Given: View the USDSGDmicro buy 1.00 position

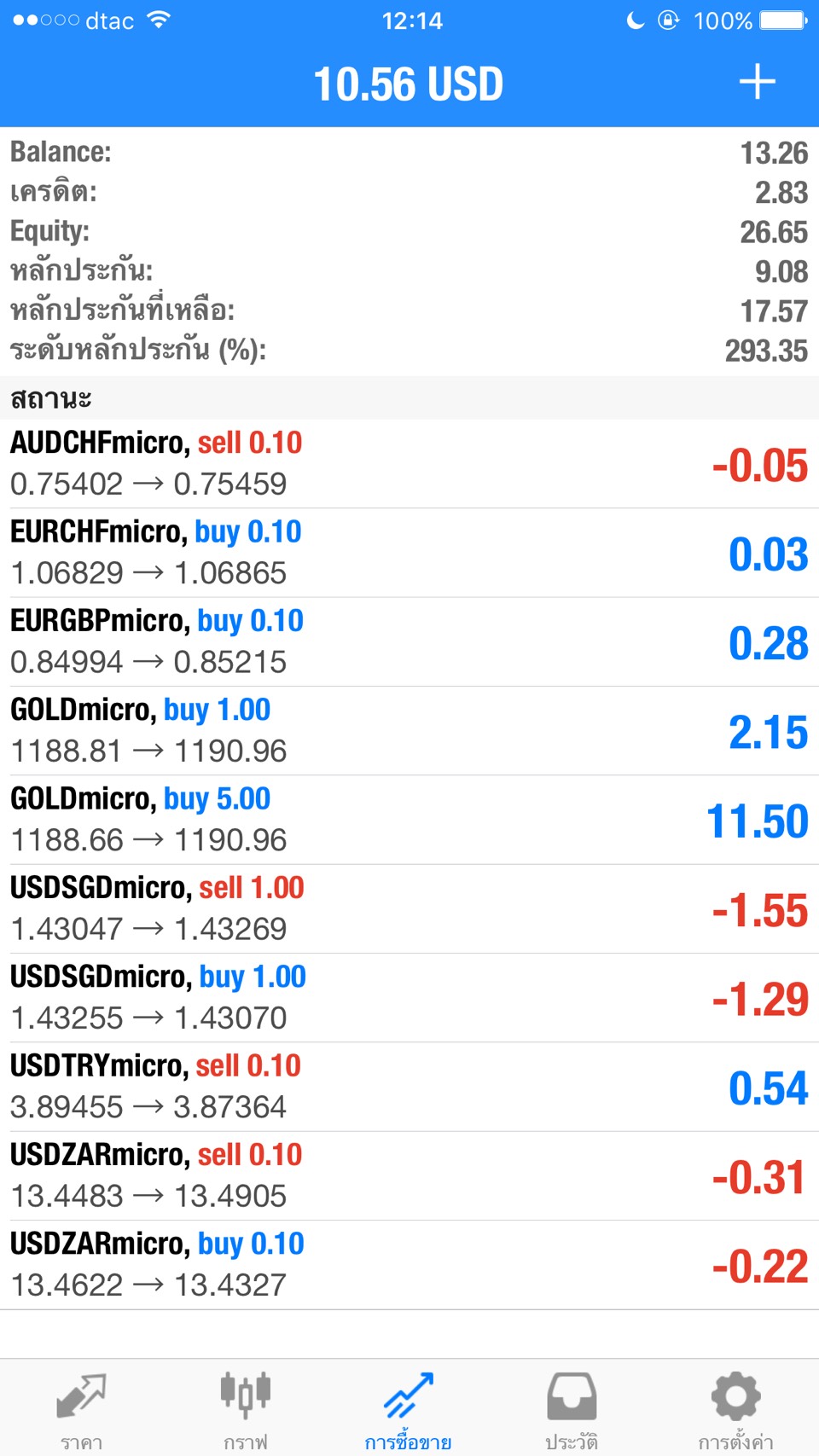Looking at the screenshot, I should click(409, 998).
